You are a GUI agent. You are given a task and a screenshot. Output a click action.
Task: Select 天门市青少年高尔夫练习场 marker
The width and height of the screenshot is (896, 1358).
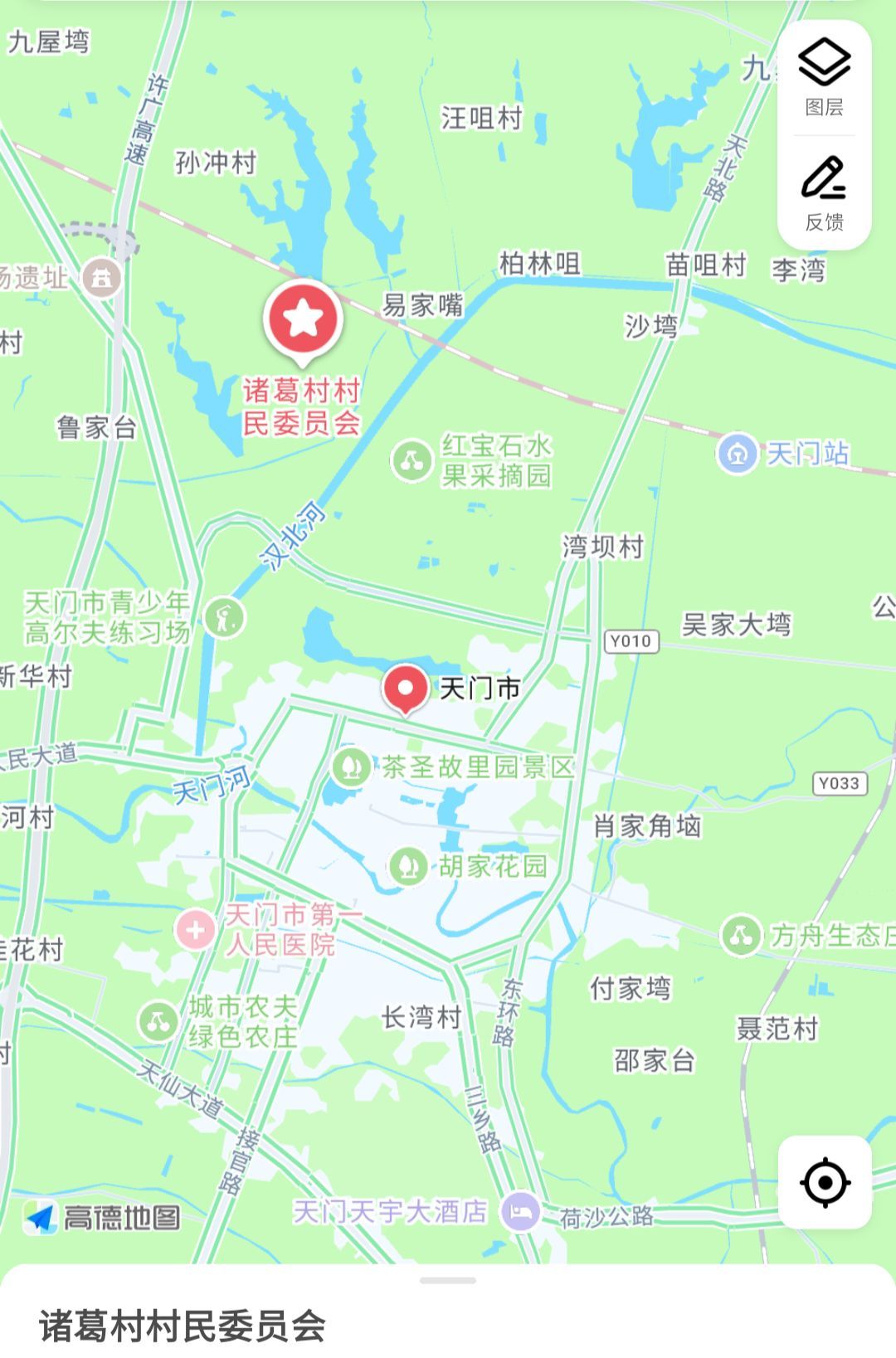click(x=224, y=618)
